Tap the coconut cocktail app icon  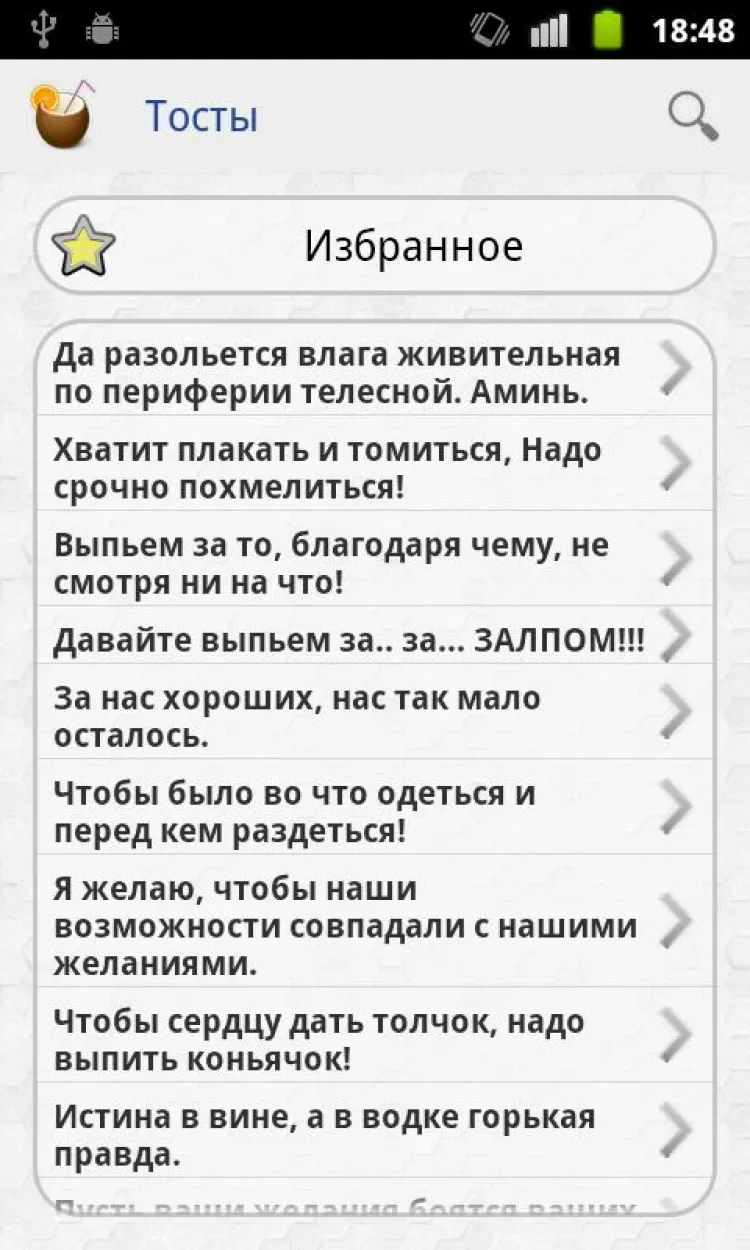[x=62, y=116]
